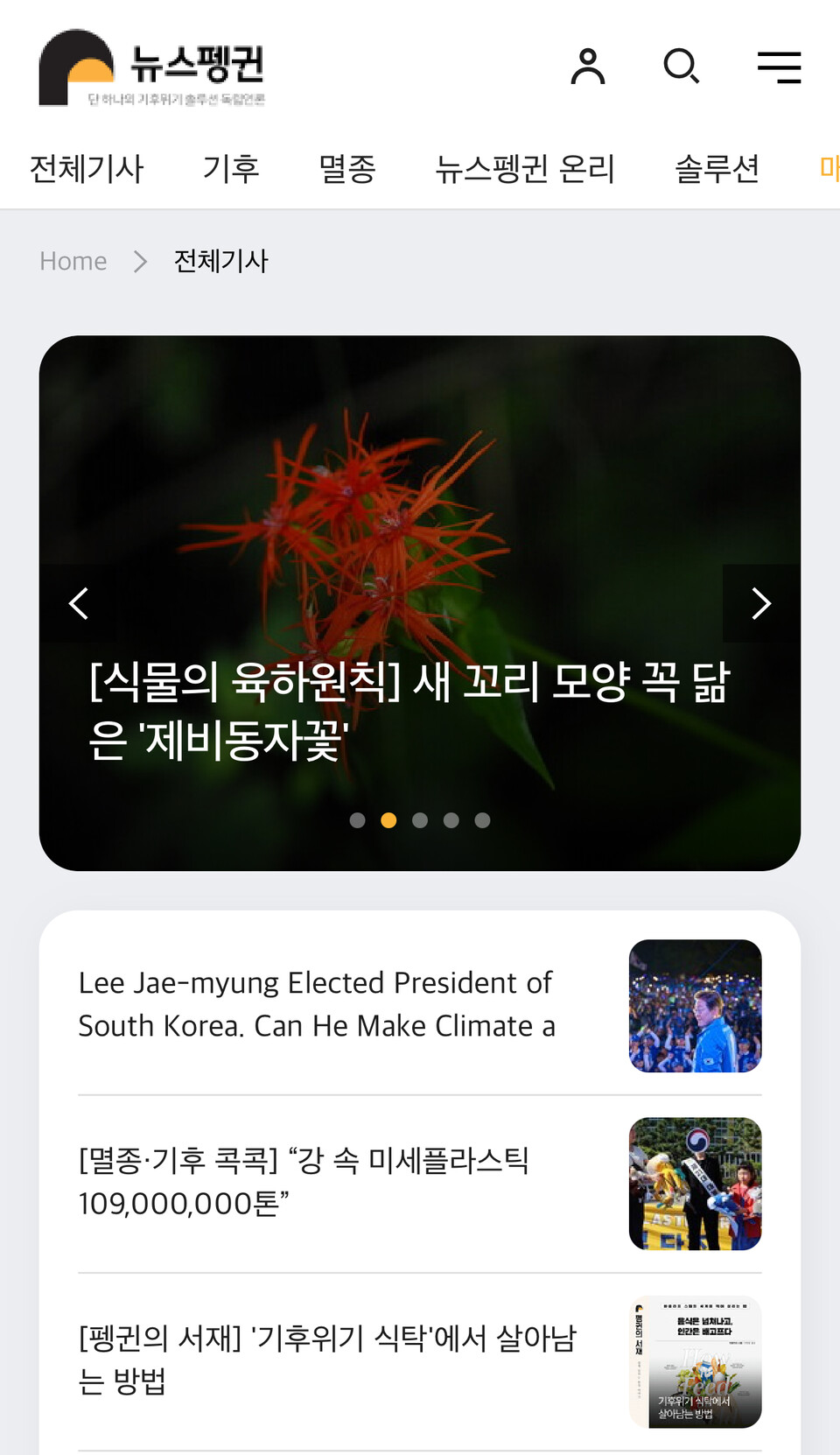Click the user profile icon

pyautogui.click(x=589, y=66)
